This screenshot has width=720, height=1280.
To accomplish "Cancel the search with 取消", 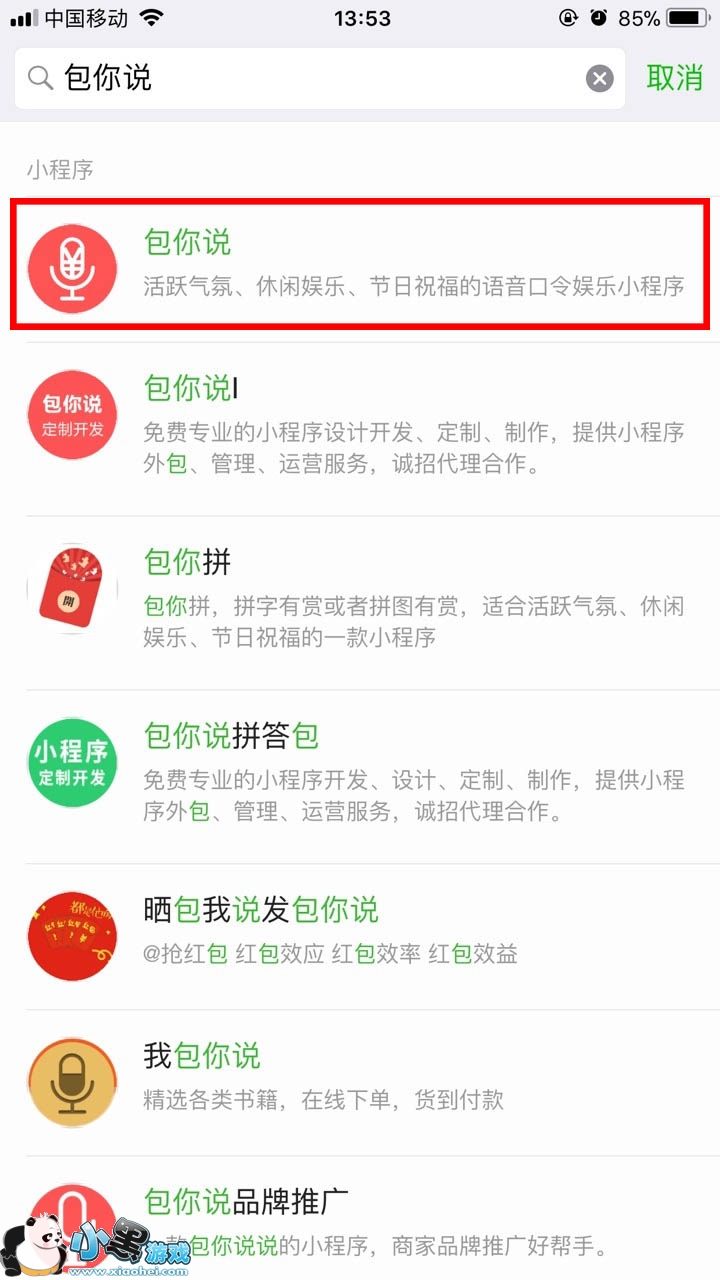I will point(674,78).
